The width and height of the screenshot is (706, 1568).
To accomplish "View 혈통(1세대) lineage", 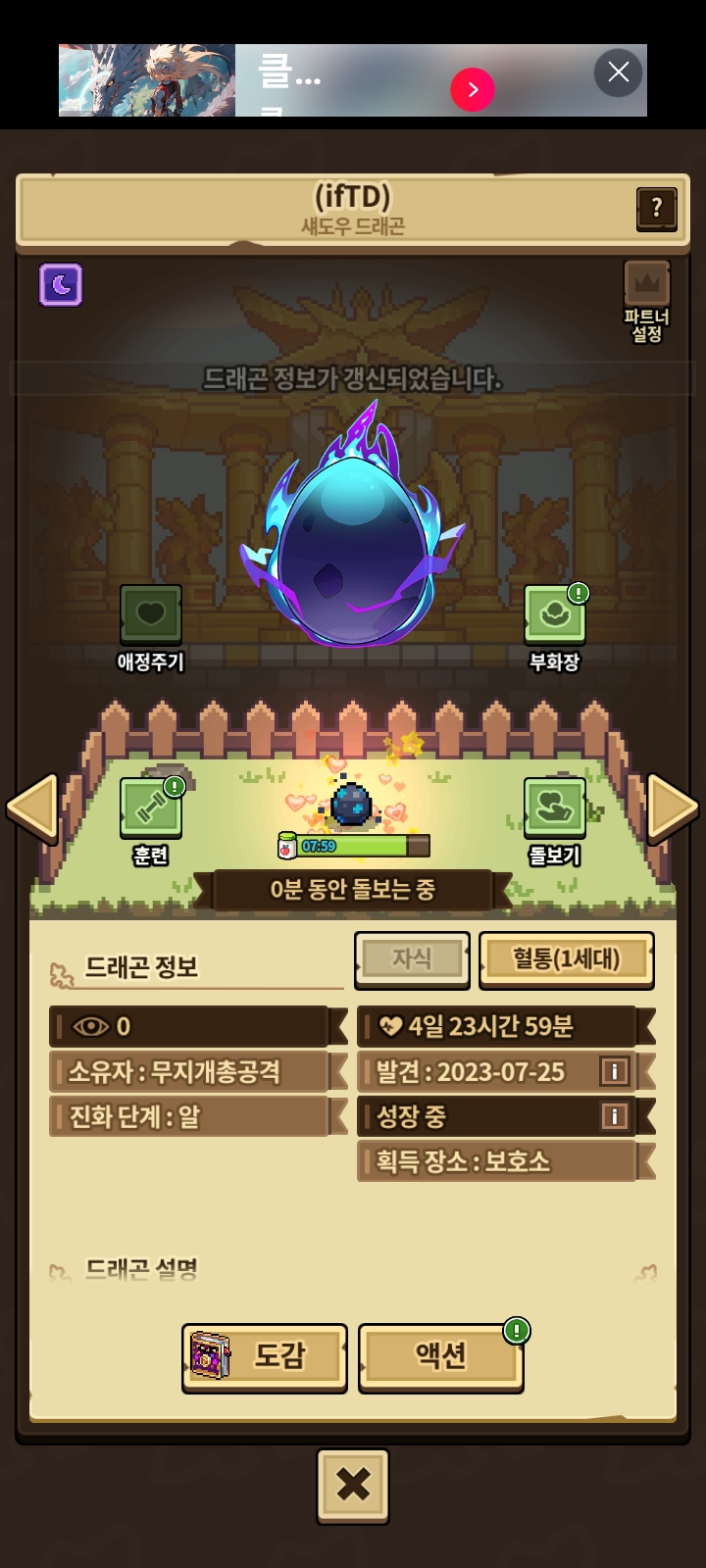I will [566, 958].
